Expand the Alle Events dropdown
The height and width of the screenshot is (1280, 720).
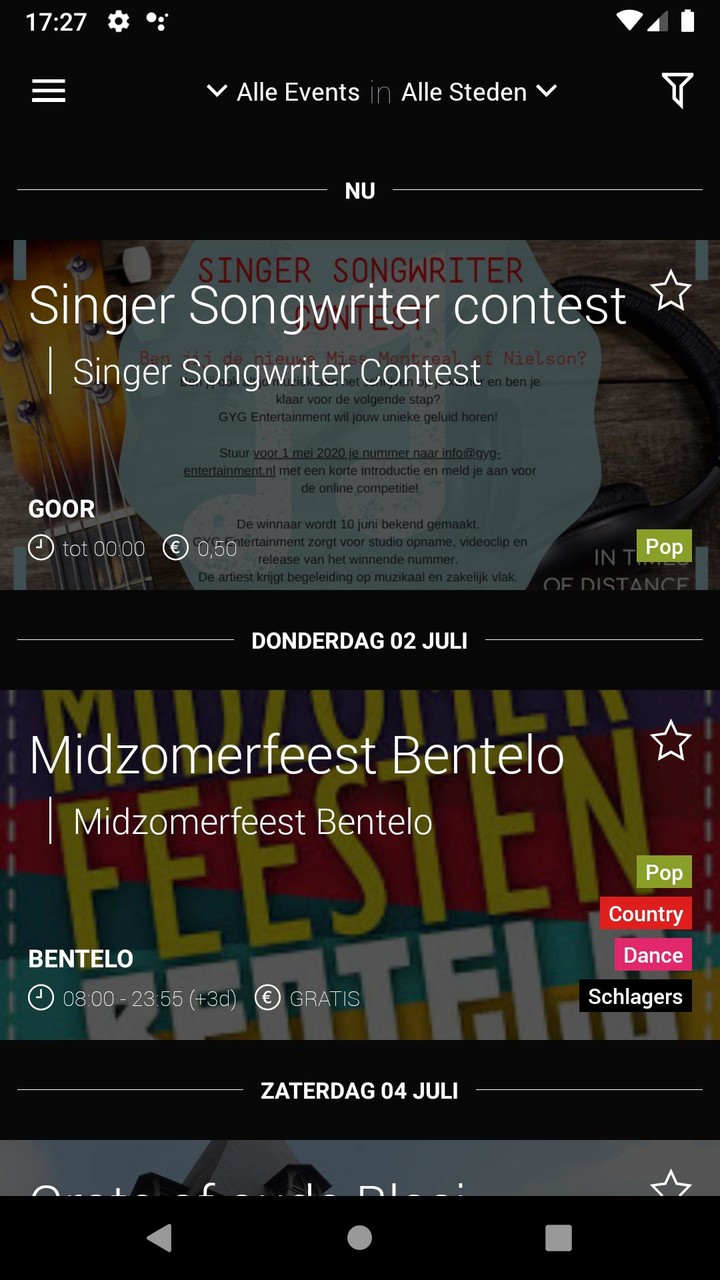pyautogui.click(x=283, y=92)
